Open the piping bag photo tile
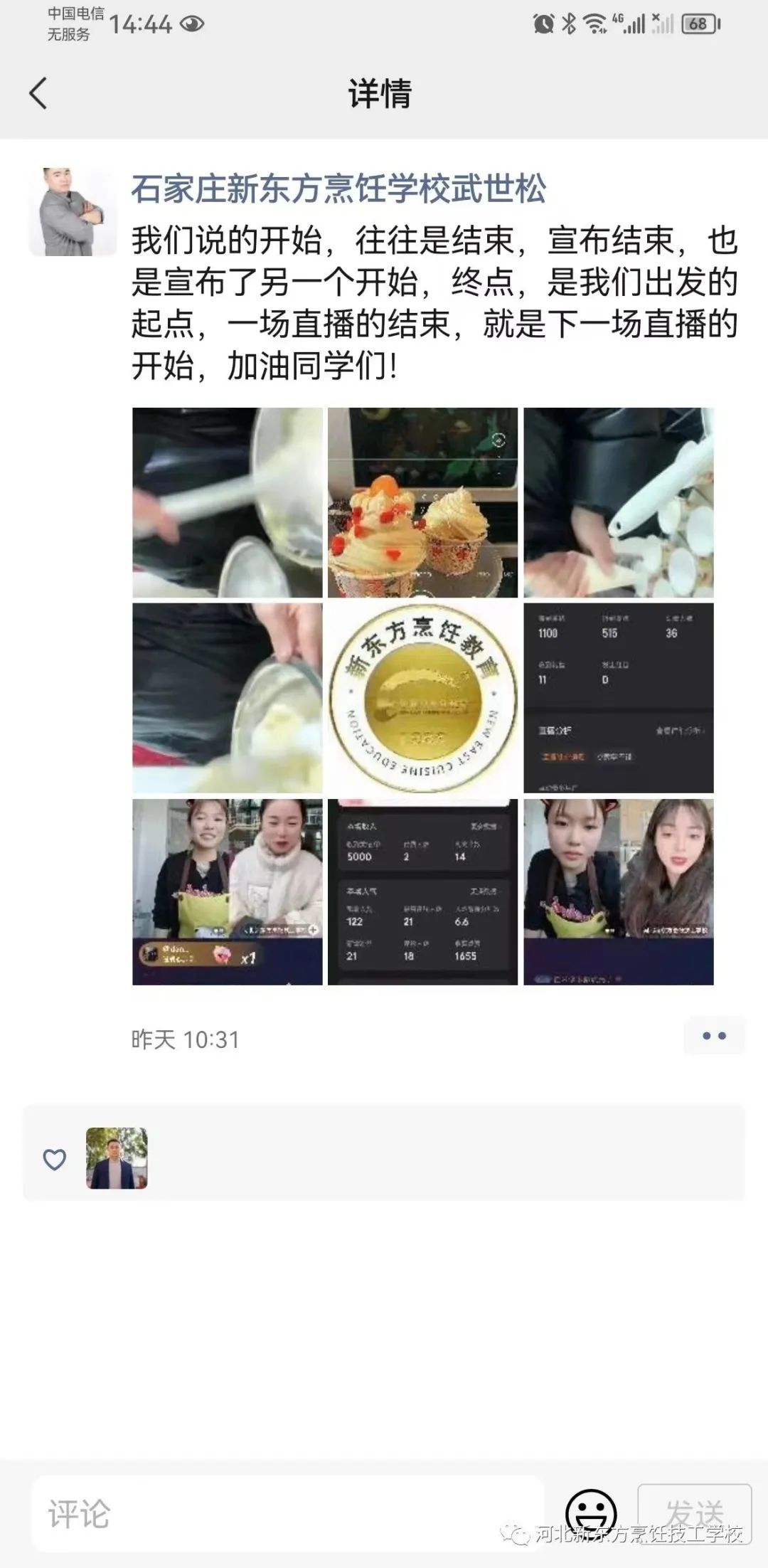Image resolution: width=768 pixels, height=1568 pixels. pos(618,502)
